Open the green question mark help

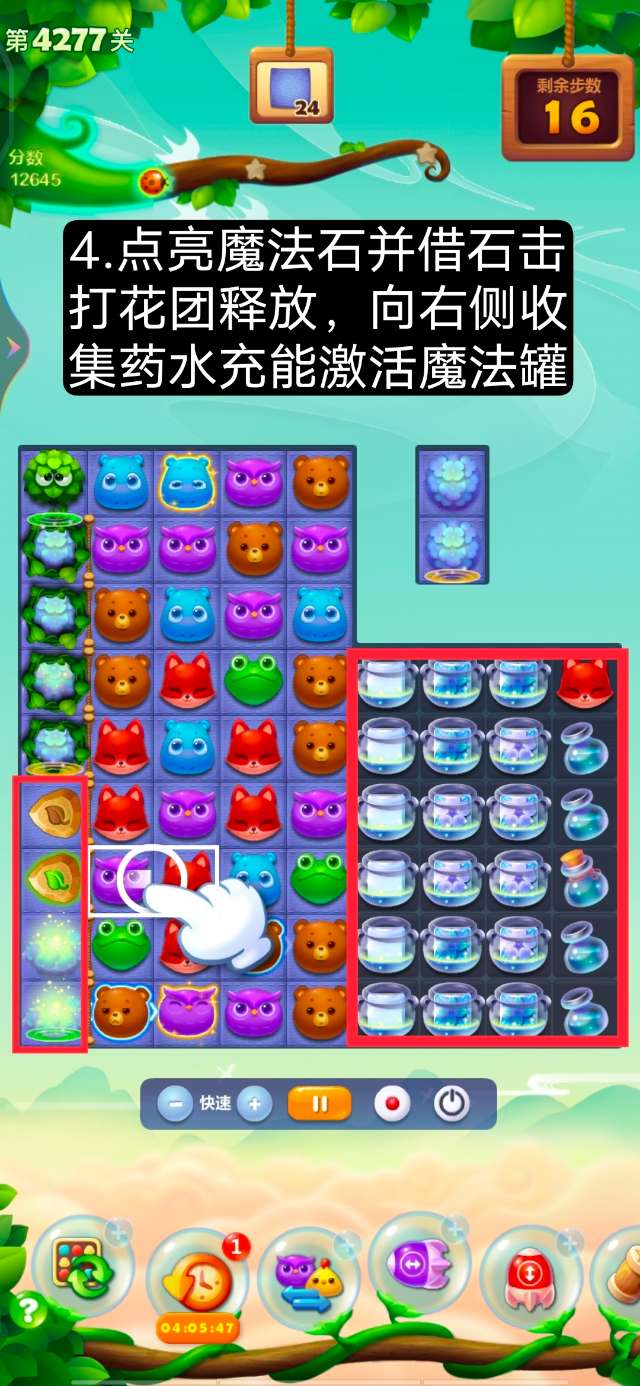tap(28, 1310)
